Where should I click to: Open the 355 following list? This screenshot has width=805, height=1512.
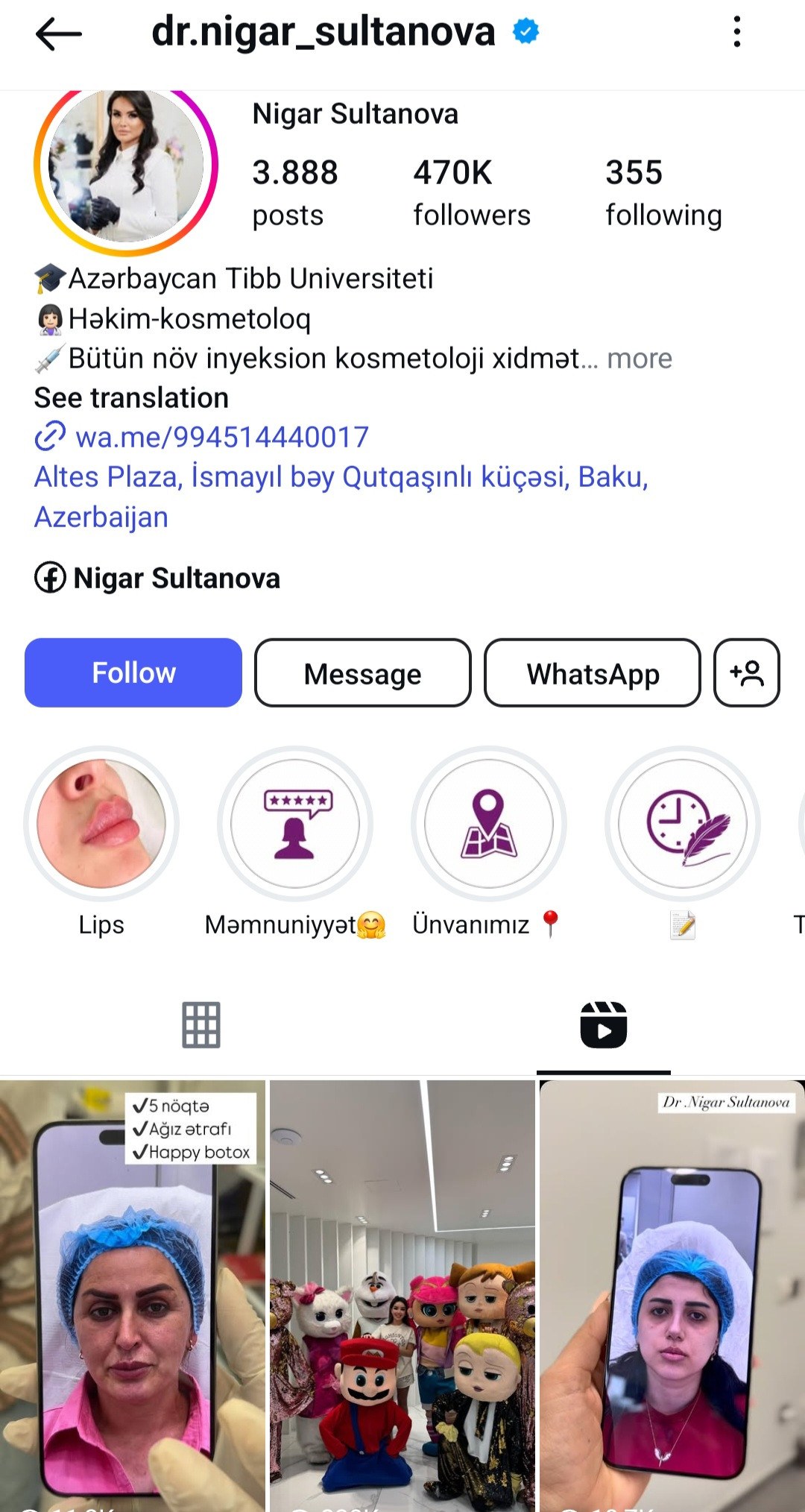[663, 192]
